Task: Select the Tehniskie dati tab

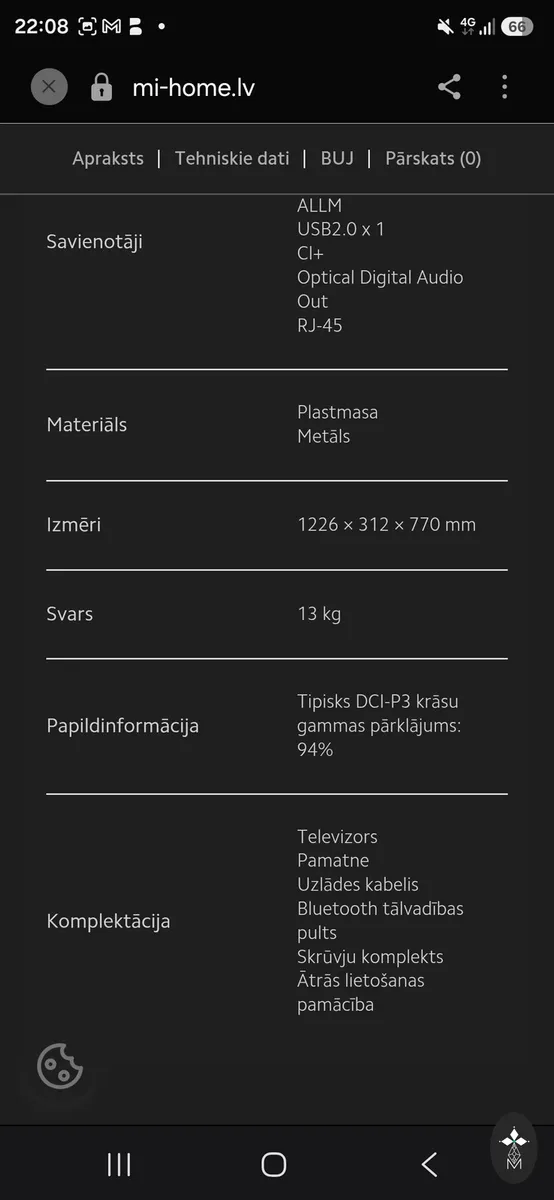Action: pos(232,158)
